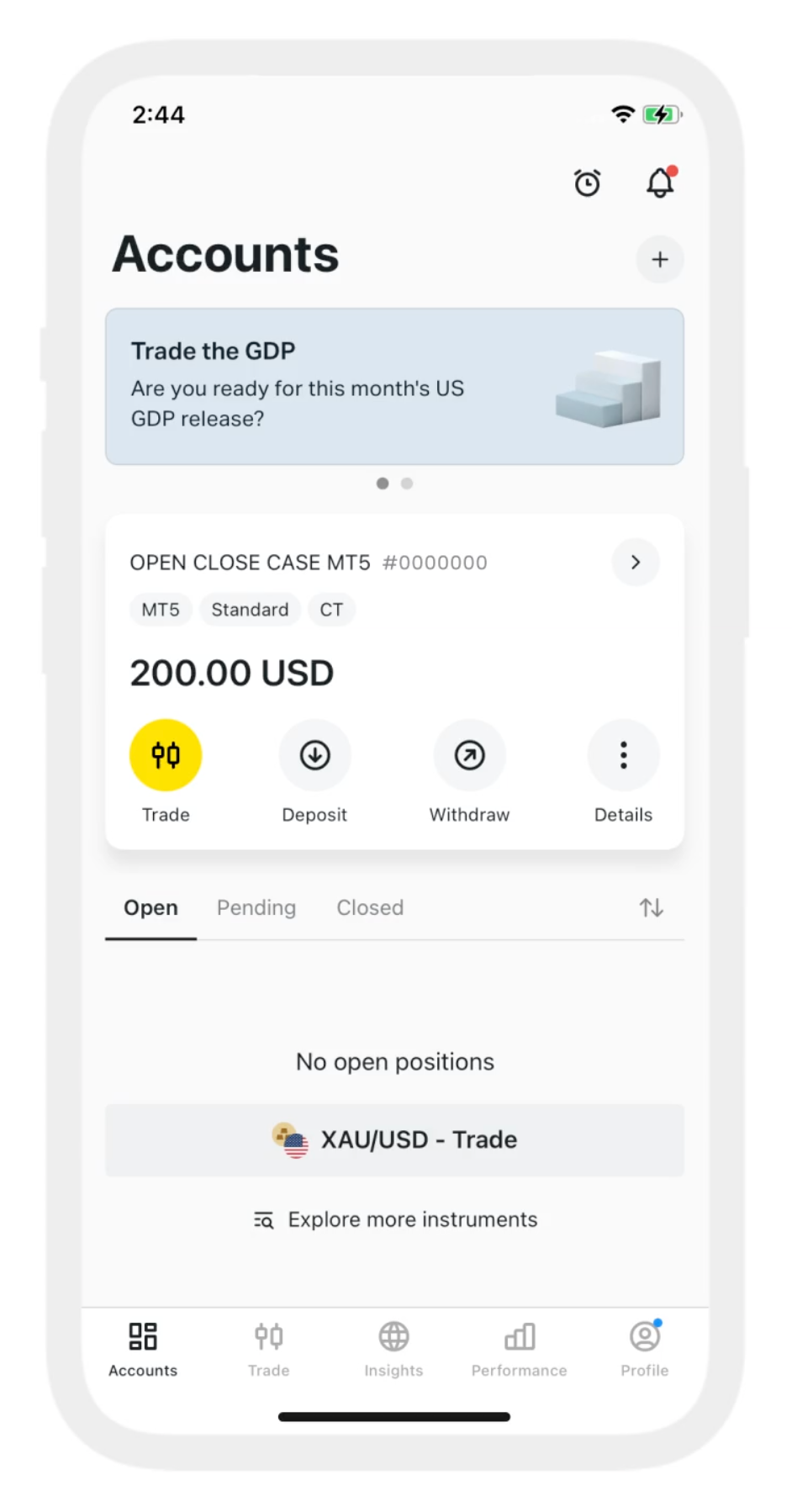Open account Details via the three-dot icon
792x1512 pixels.
(x=622, y=754)
